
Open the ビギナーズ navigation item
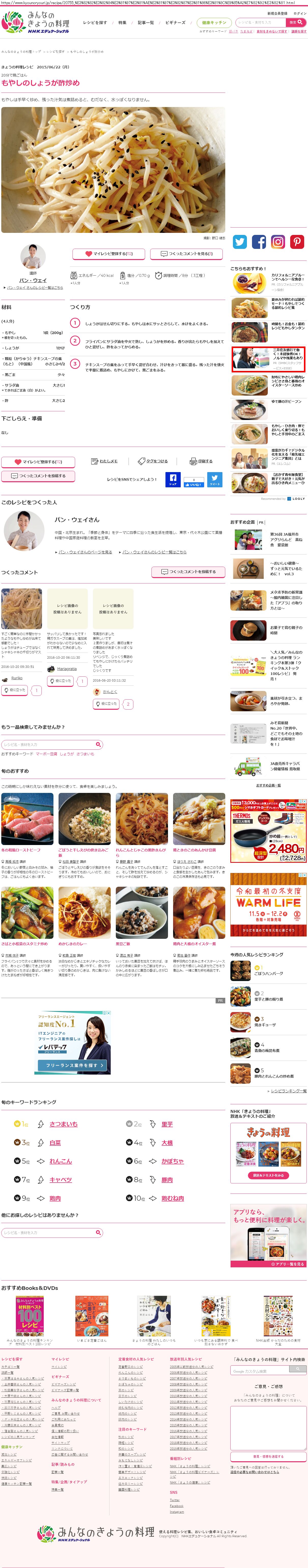coord(176,23)
